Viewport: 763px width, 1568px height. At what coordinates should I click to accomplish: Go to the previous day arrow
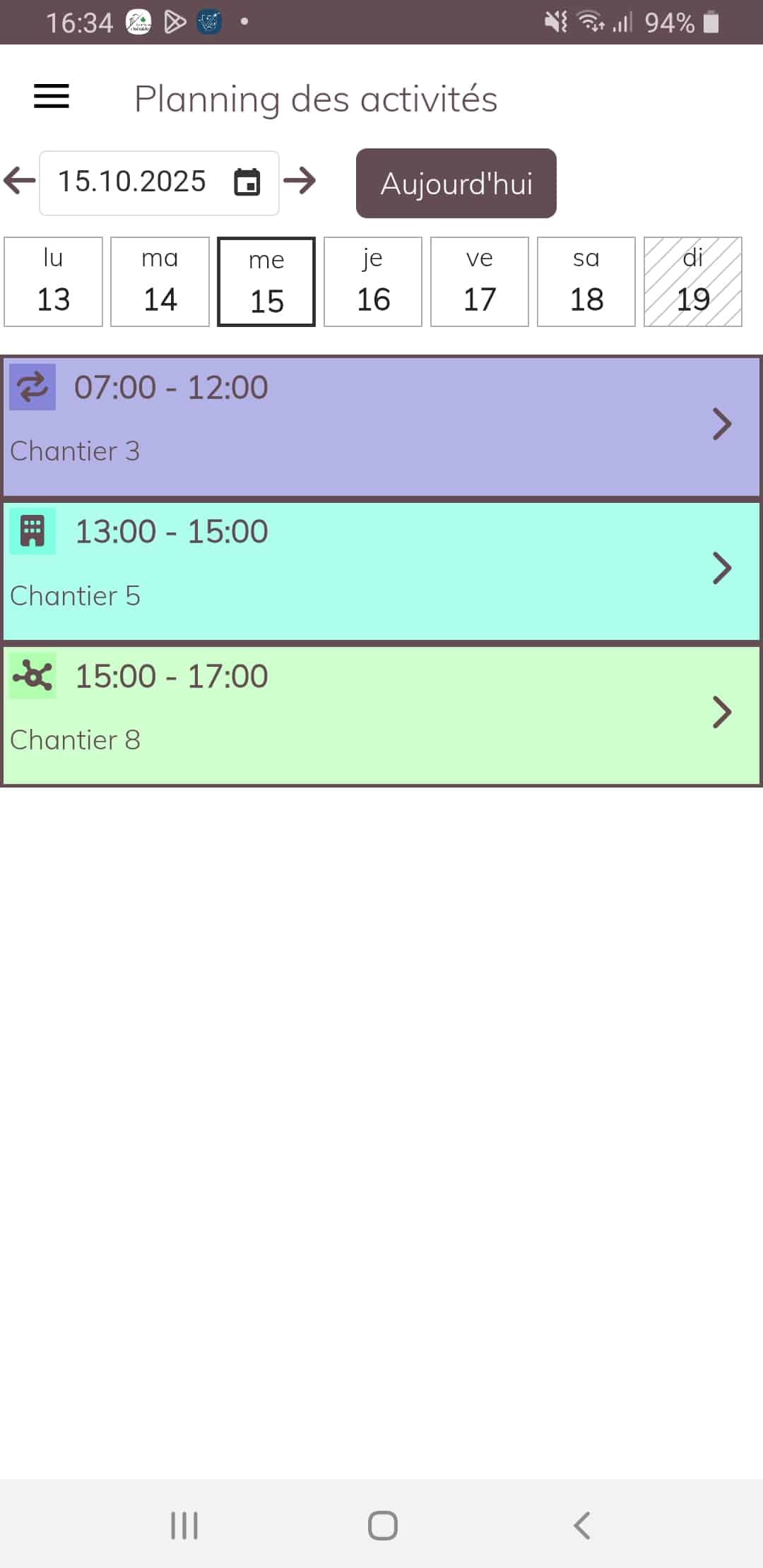19,181
